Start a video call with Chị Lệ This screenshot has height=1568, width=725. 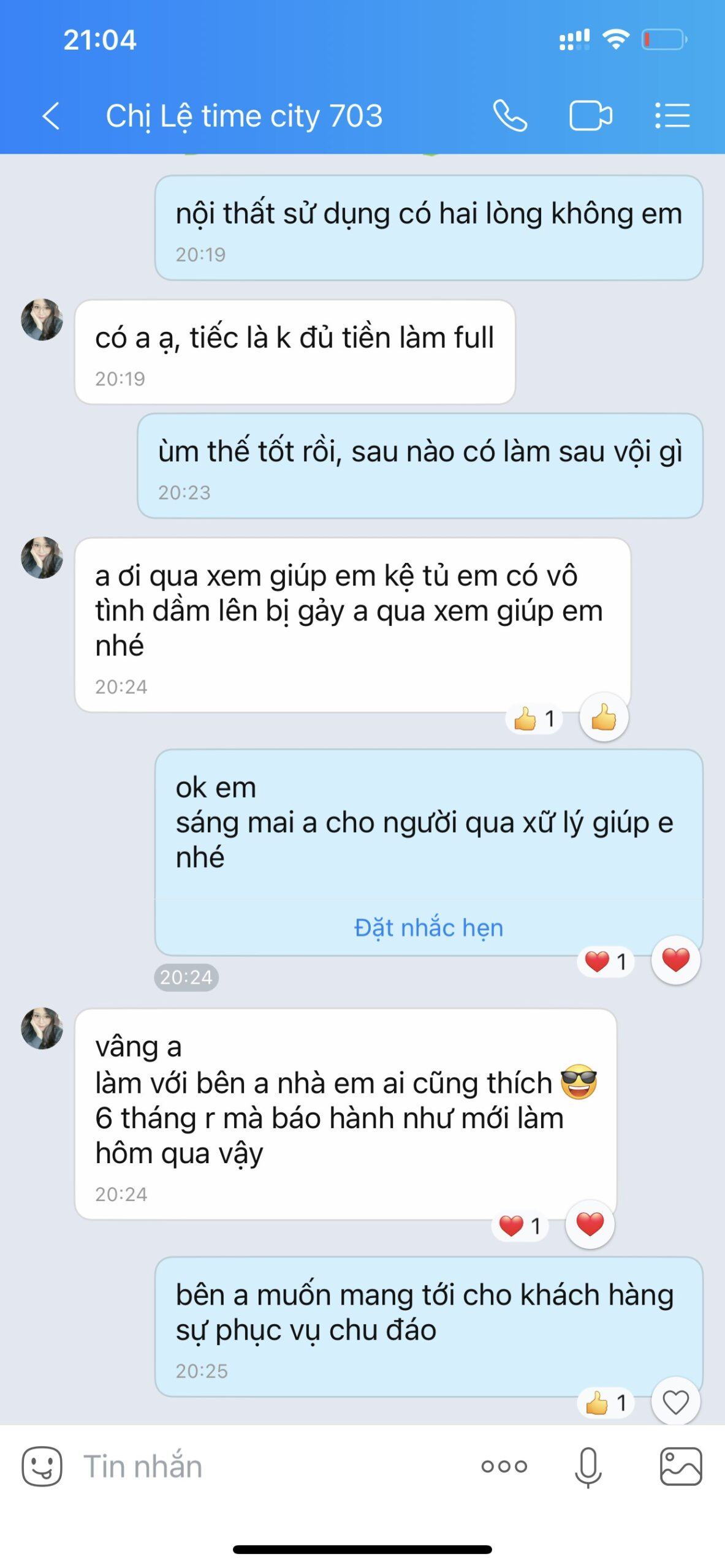tap(590, 116)
